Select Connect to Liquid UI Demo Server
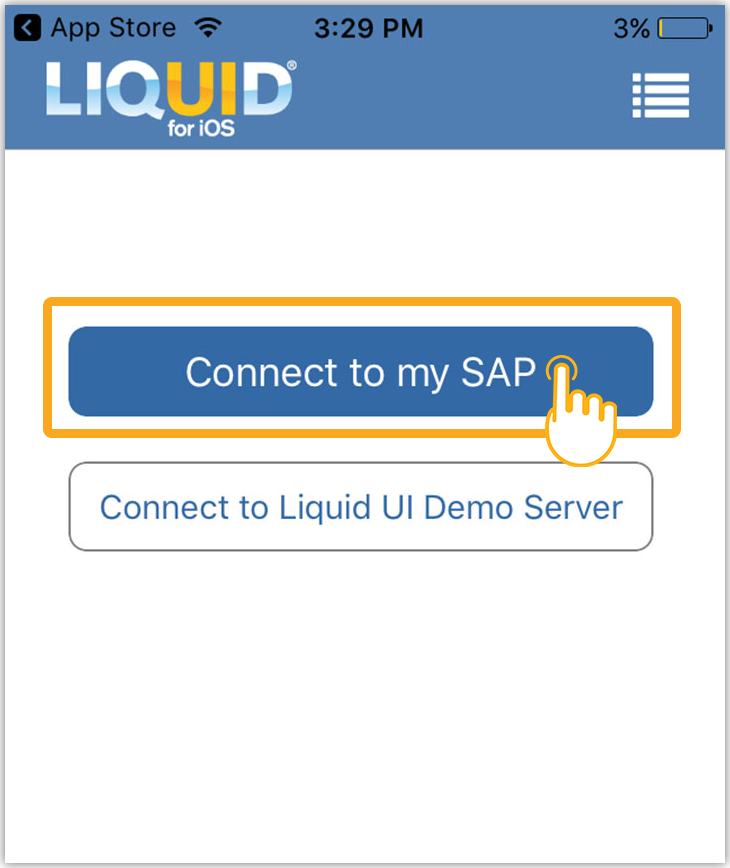The image size is (730, 868). [360, 507]
